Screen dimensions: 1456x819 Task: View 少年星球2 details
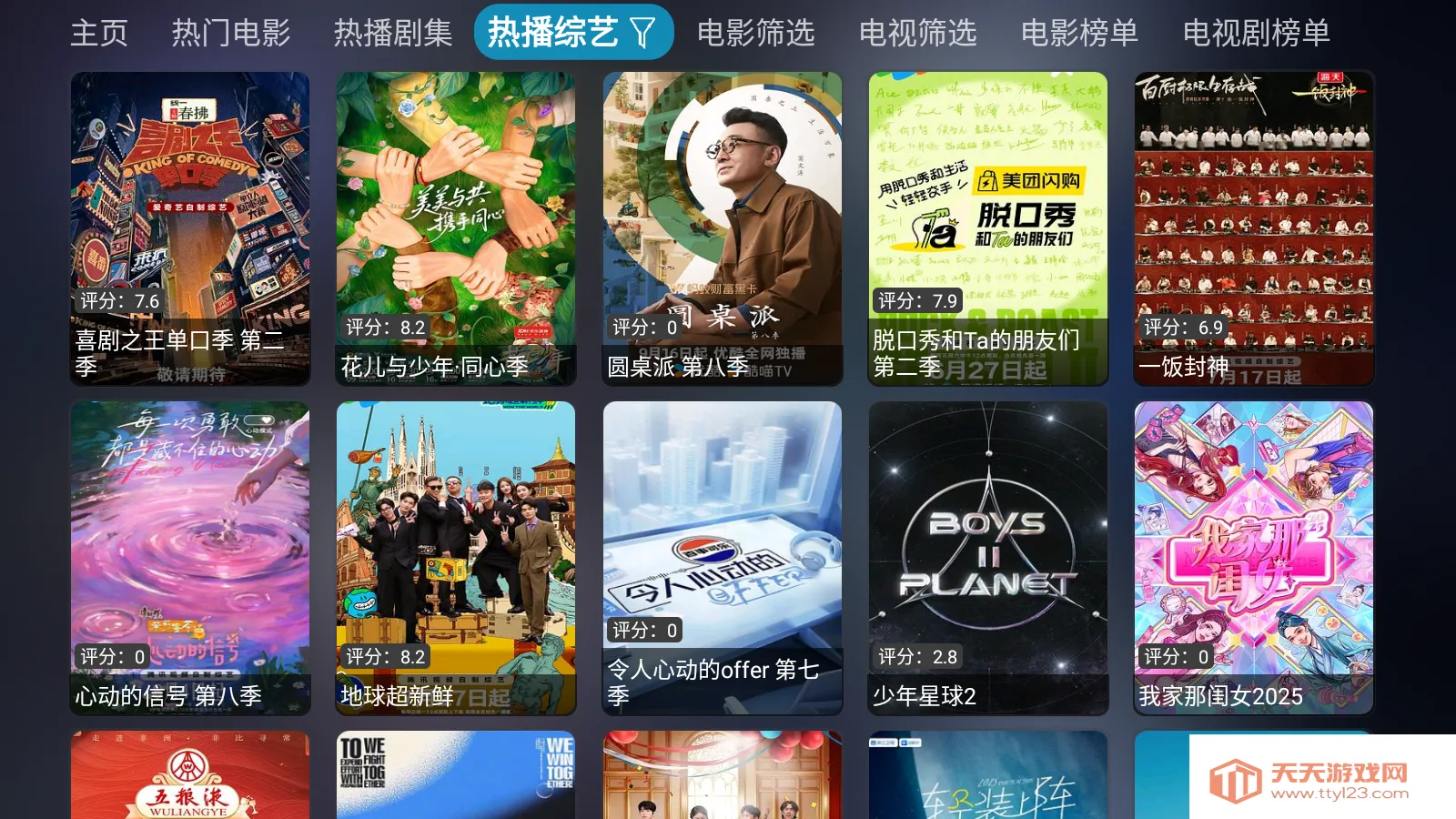click(x=987, y=557)
